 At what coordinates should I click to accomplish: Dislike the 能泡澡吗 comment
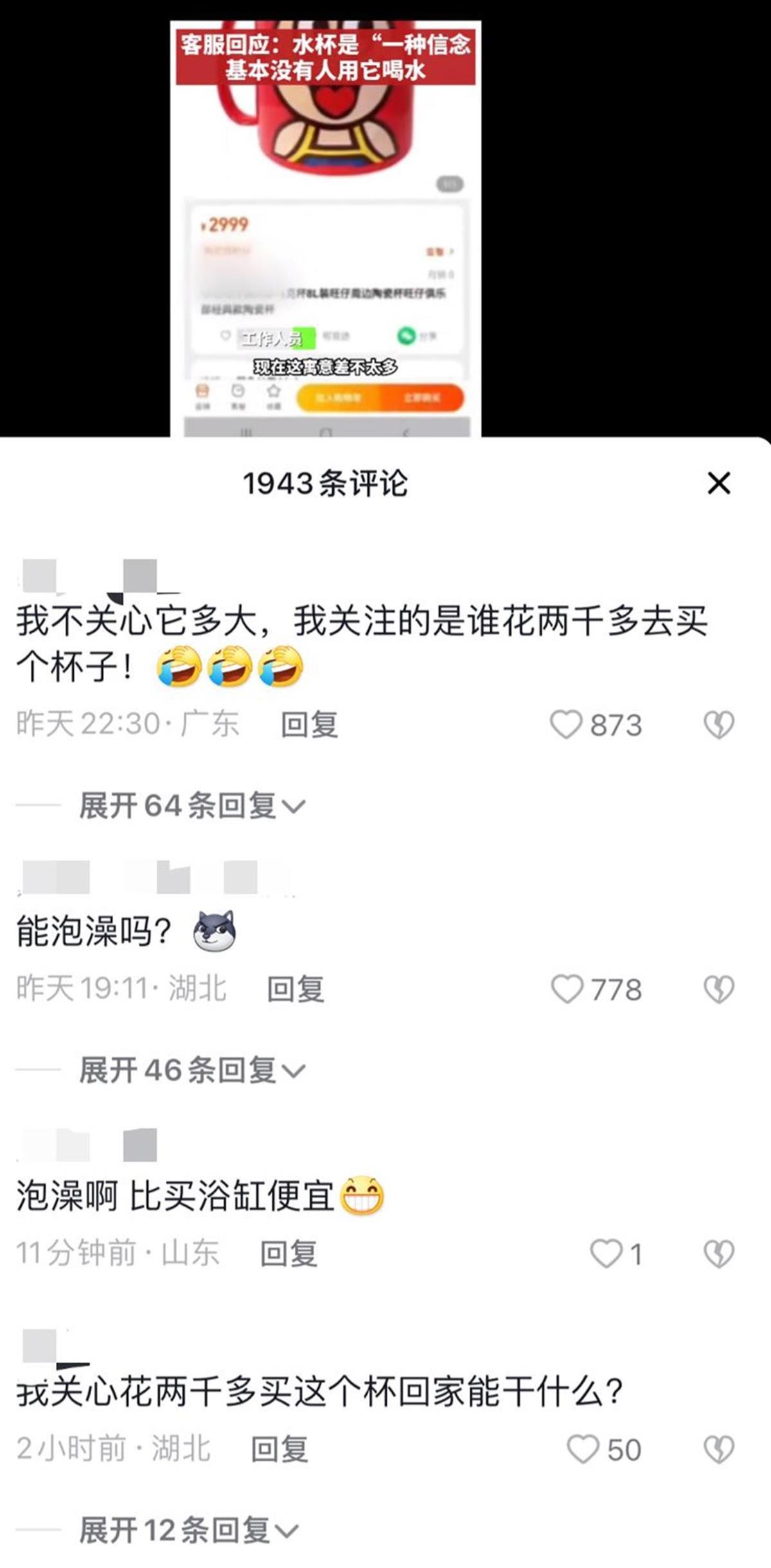[718, 989]
